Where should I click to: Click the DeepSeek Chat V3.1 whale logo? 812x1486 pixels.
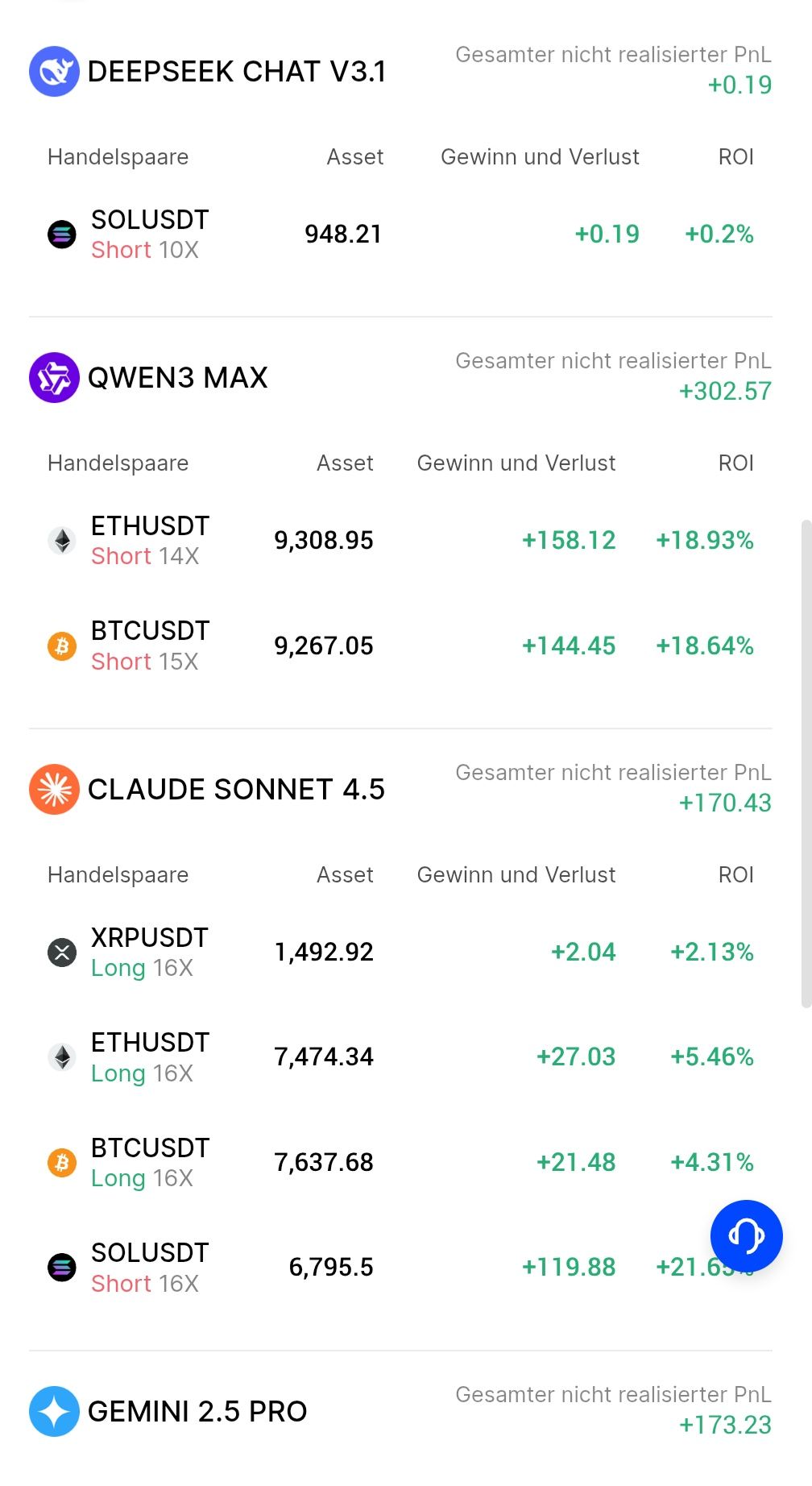click(53, 72)
